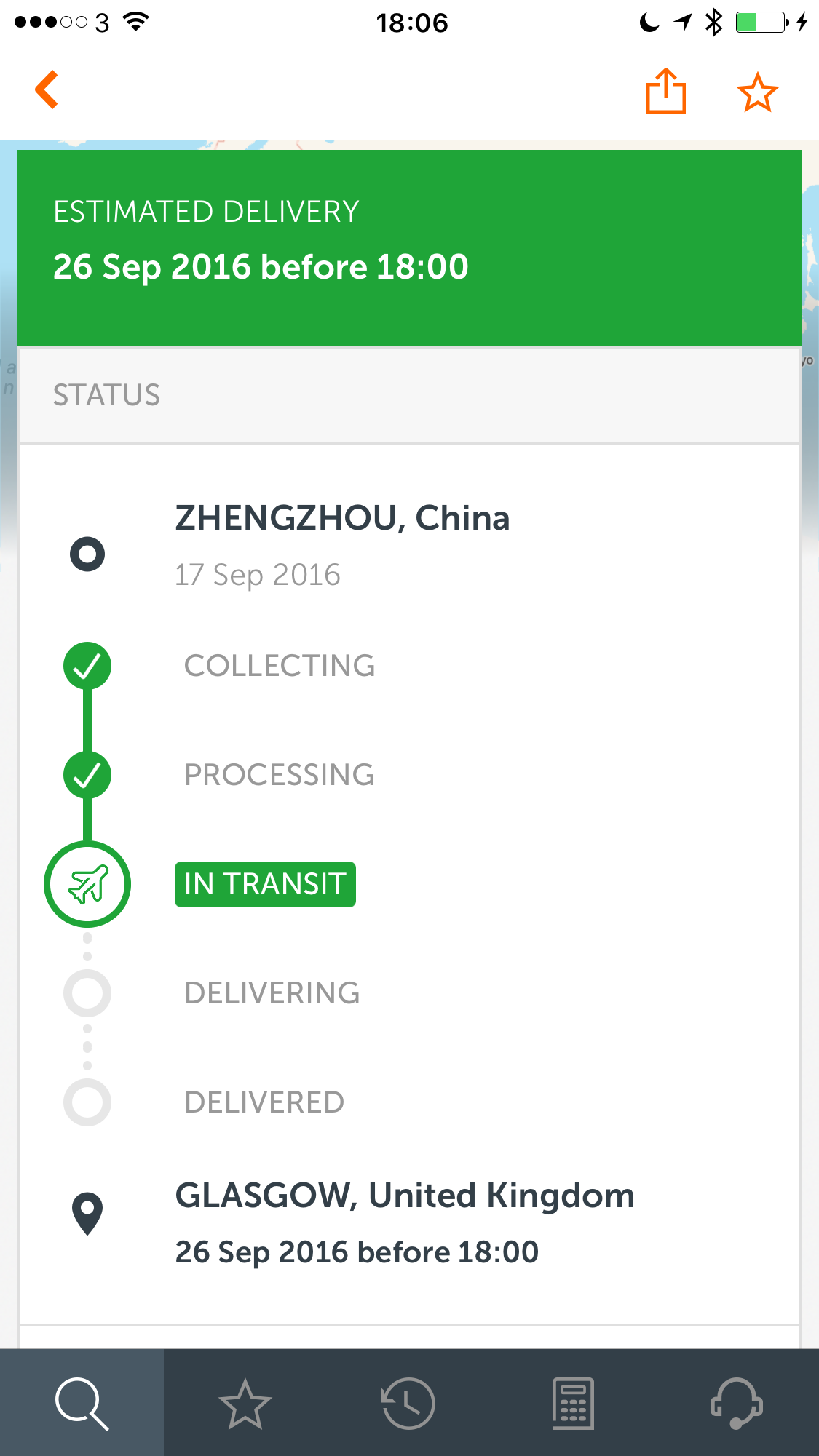Open the history clock tab
The image size is (819, 1456).
(409, 1403)
